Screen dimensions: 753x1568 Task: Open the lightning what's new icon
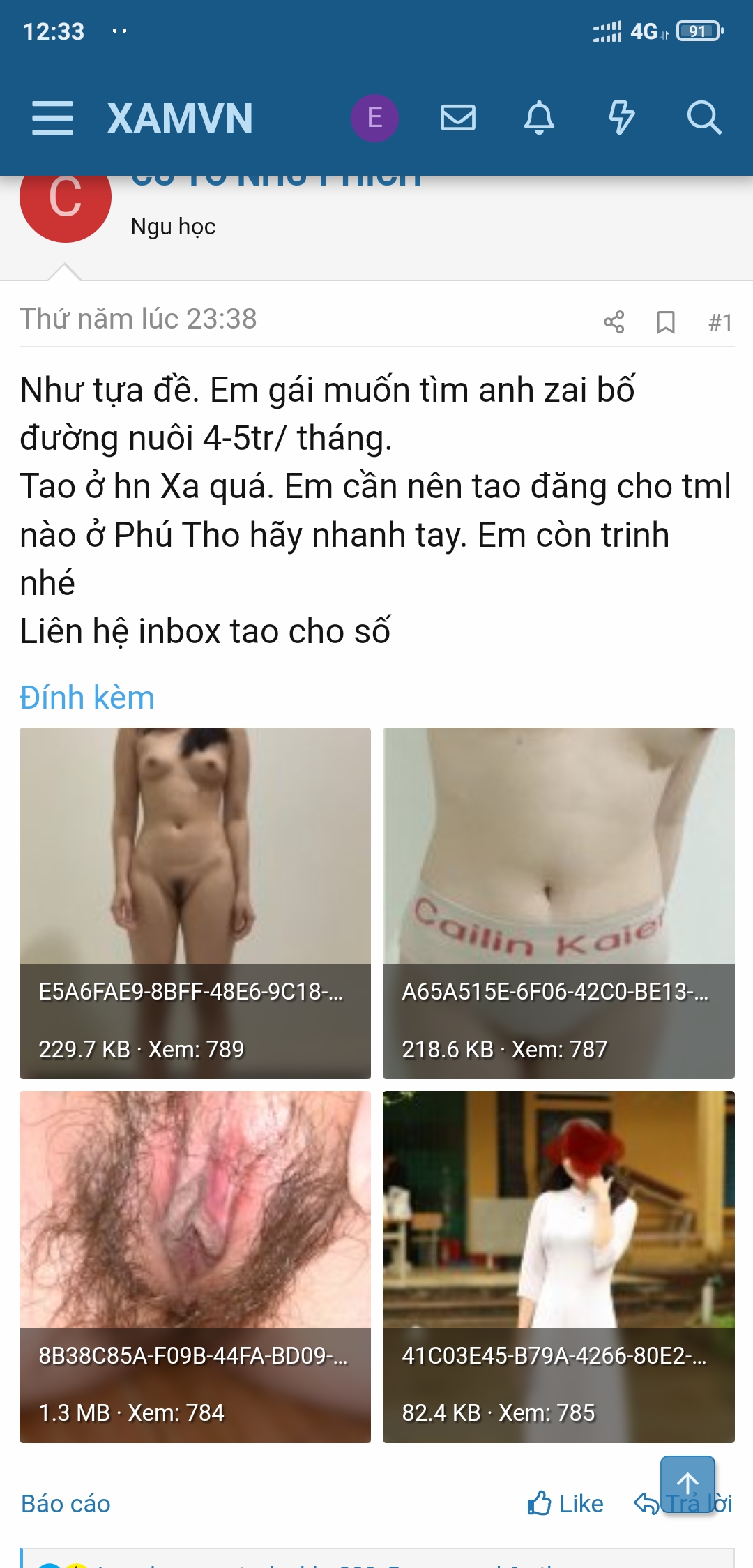point(621,118)
